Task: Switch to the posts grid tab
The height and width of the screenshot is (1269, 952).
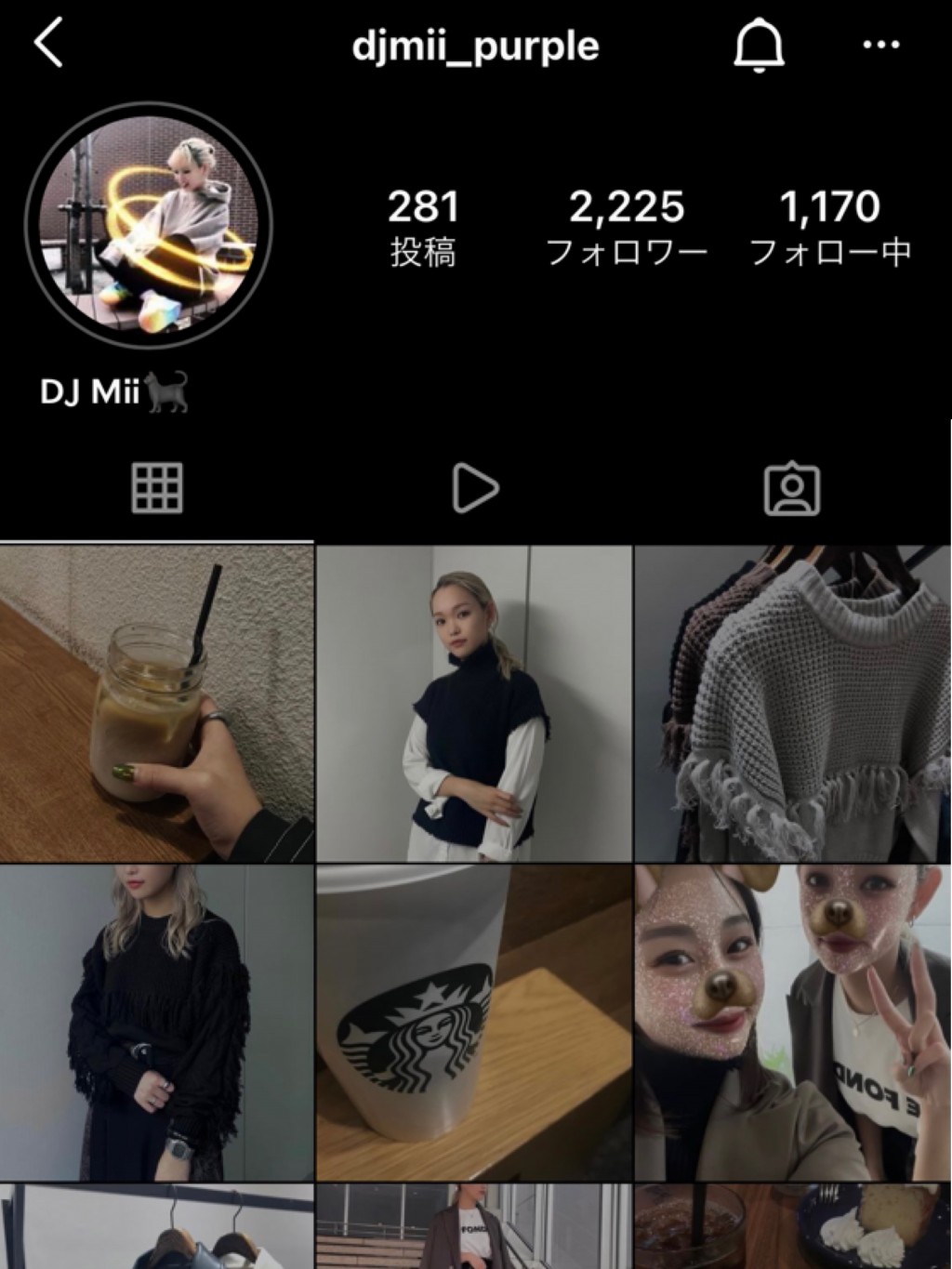Action: [157, 488]
